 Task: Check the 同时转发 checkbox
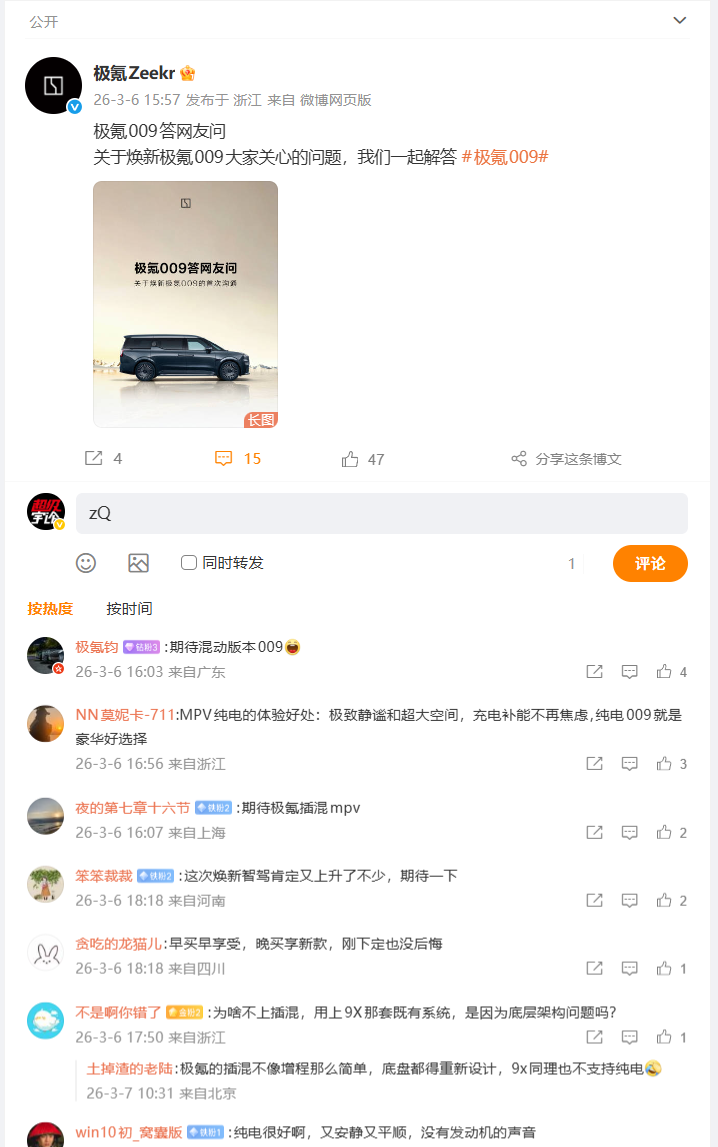click(188, 563)
